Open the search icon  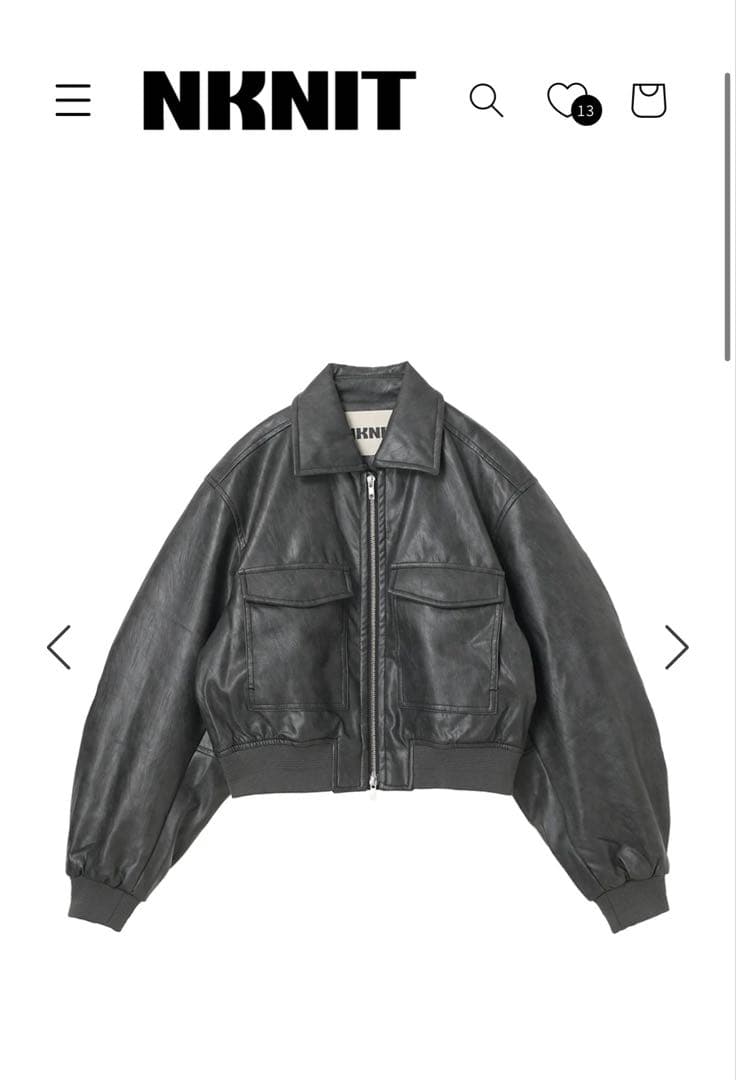[486, 100]
